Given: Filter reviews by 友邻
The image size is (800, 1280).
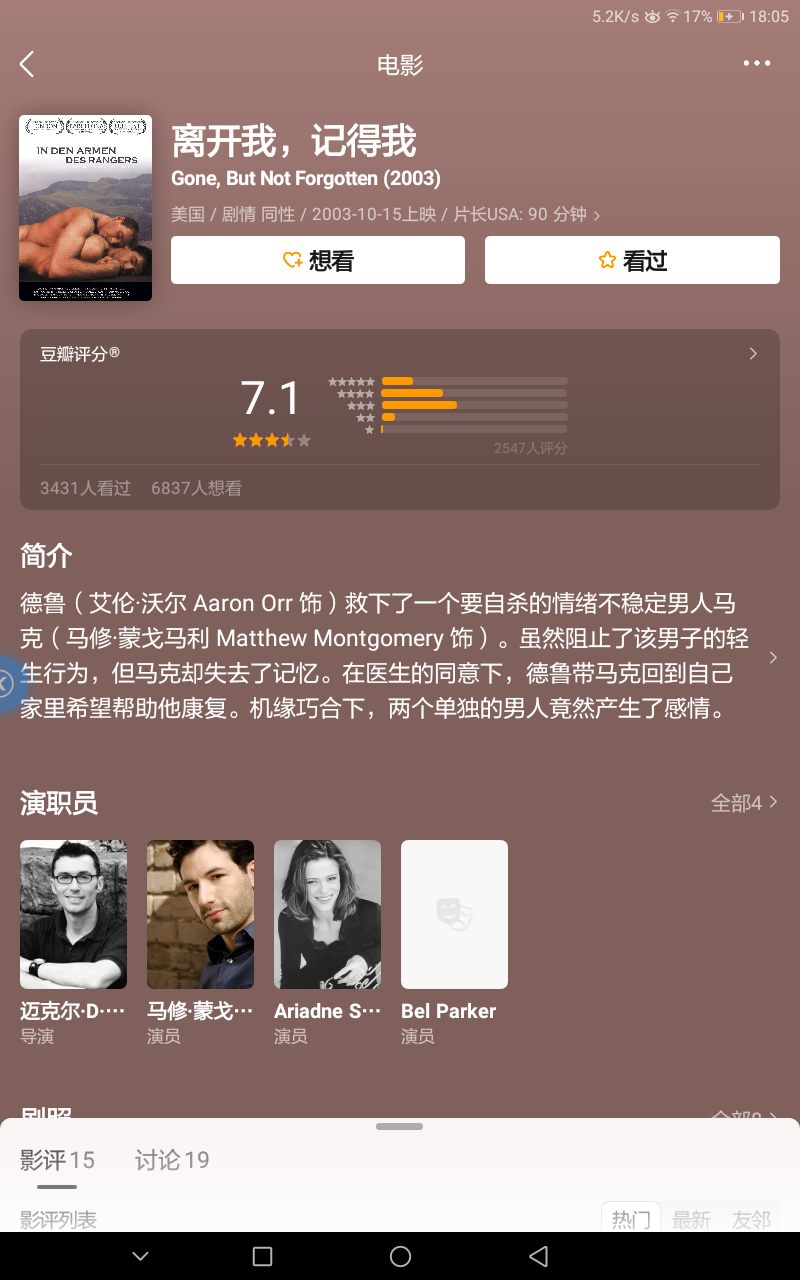Looking at the screenshot, I should (x=751, y=1219).
